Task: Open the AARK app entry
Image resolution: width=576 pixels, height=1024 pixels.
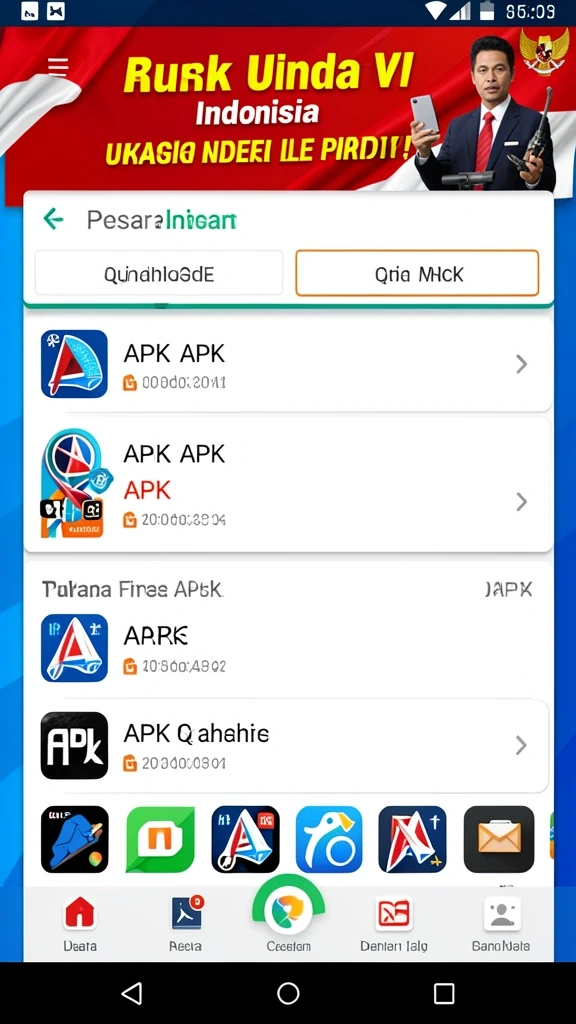Action: coord(288,648)
